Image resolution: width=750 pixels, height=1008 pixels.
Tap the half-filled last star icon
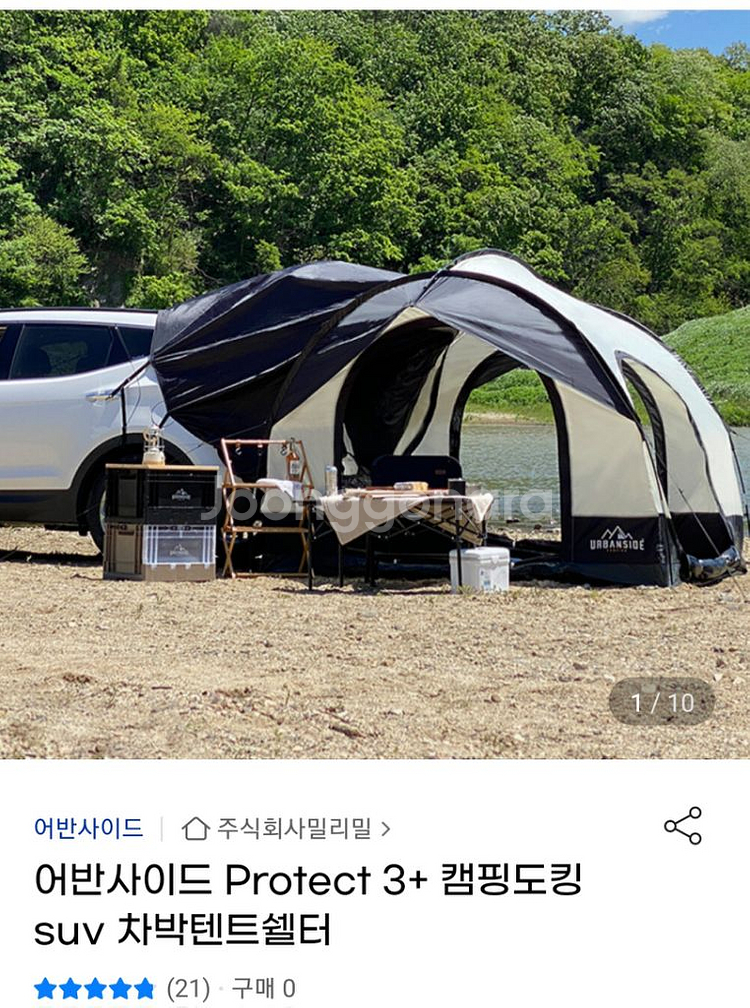144,985
